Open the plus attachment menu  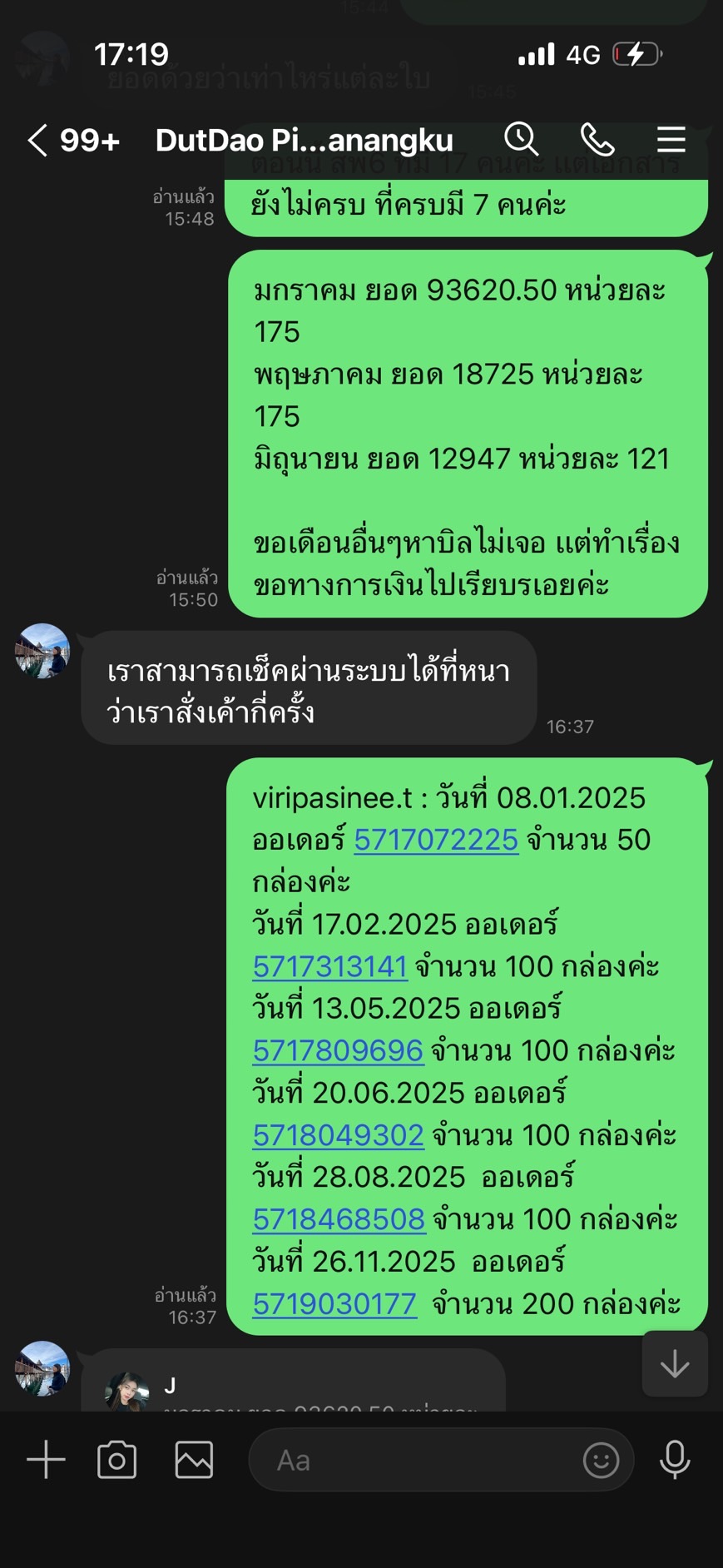point(46,1460)
